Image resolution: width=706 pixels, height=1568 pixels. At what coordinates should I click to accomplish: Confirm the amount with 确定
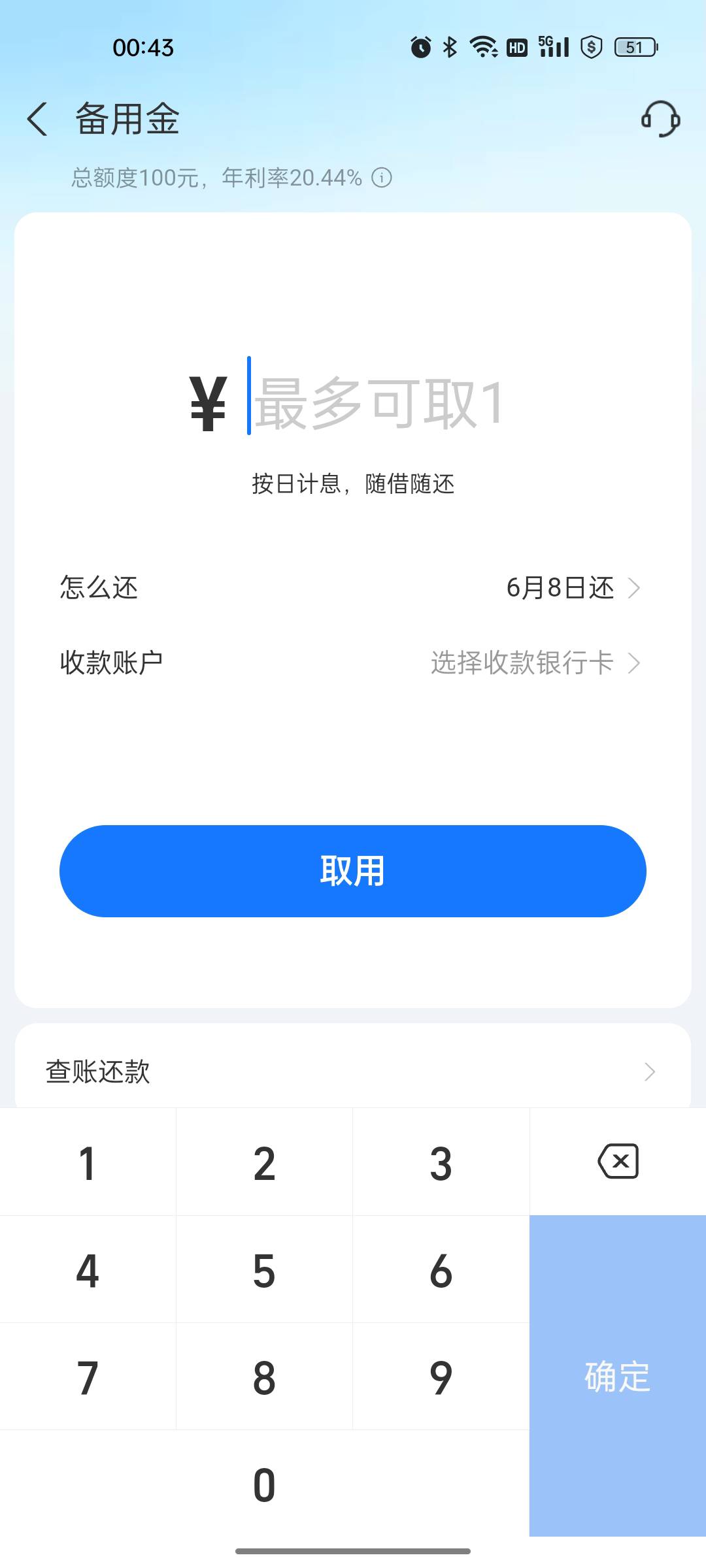[618, 1376]
